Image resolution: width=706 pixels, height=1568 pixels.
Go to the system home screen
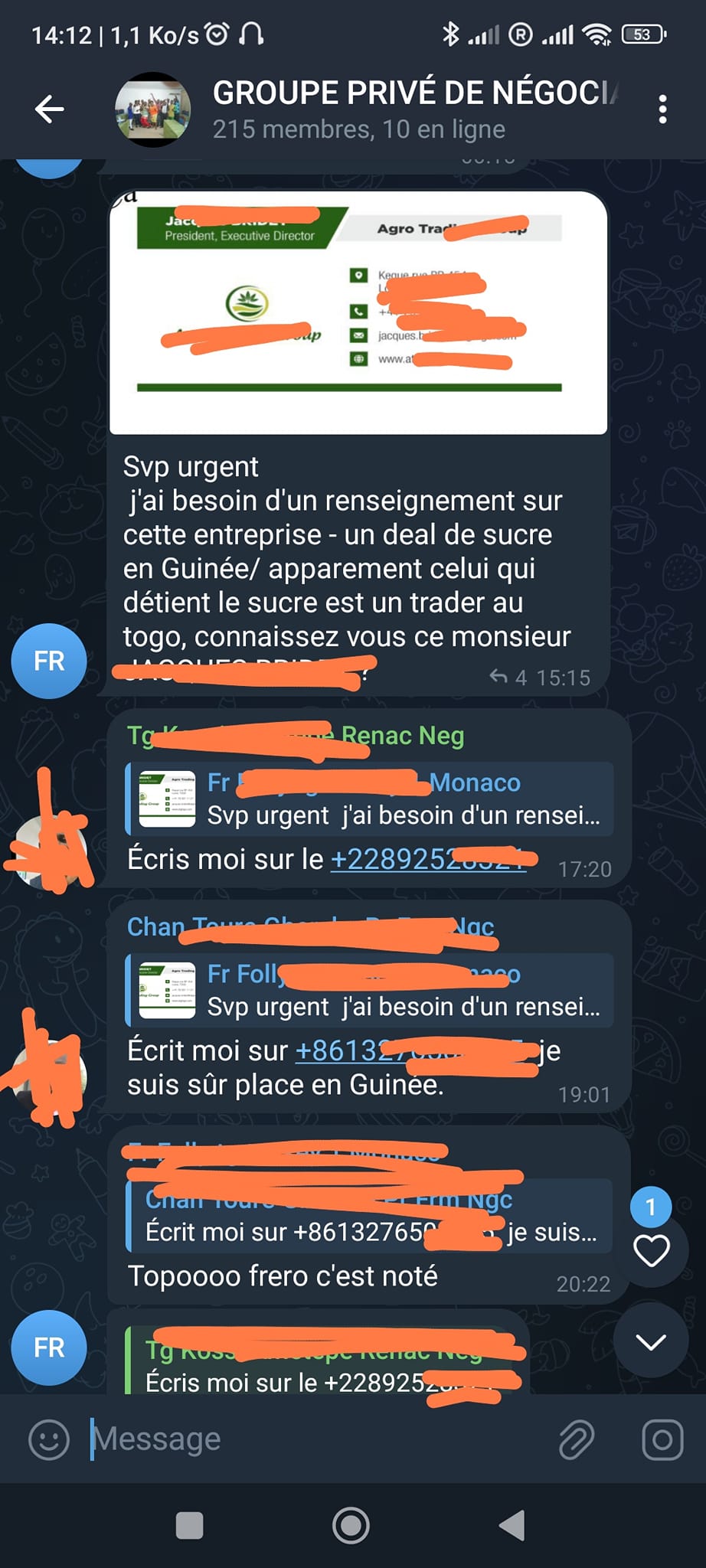coord(351,1525)
